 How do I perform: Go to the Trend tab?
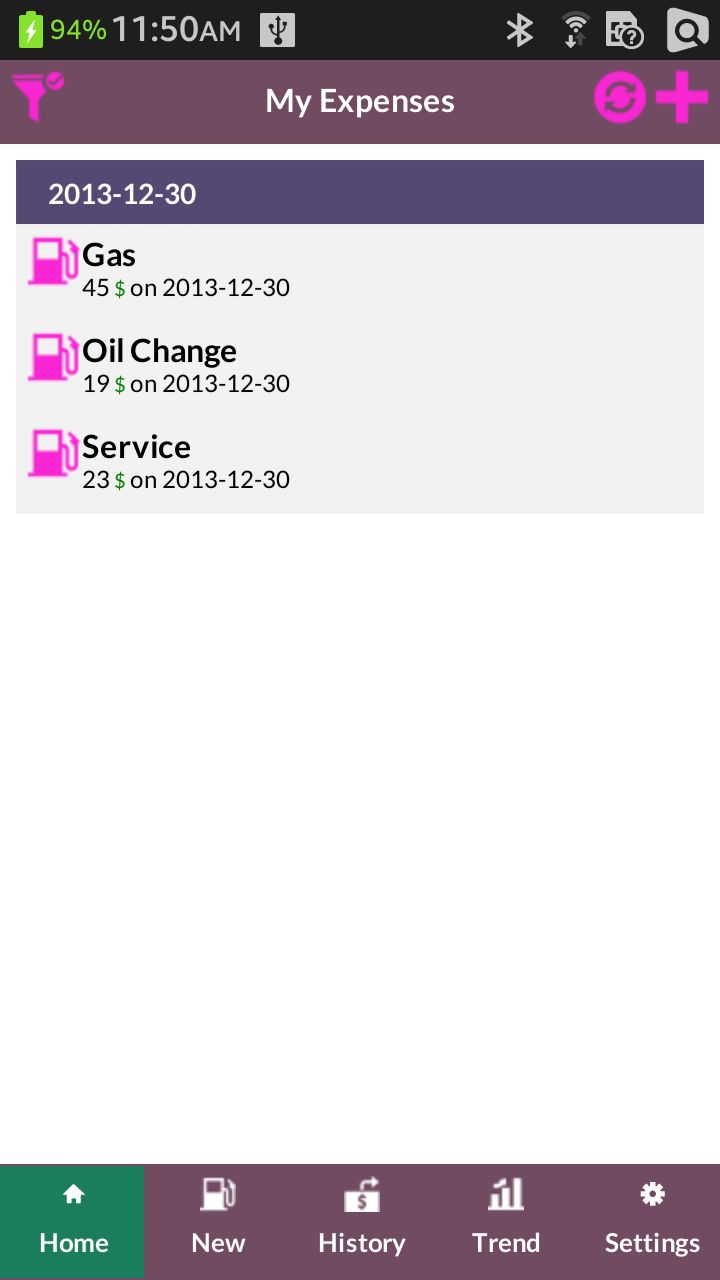tap(506, 1221)
